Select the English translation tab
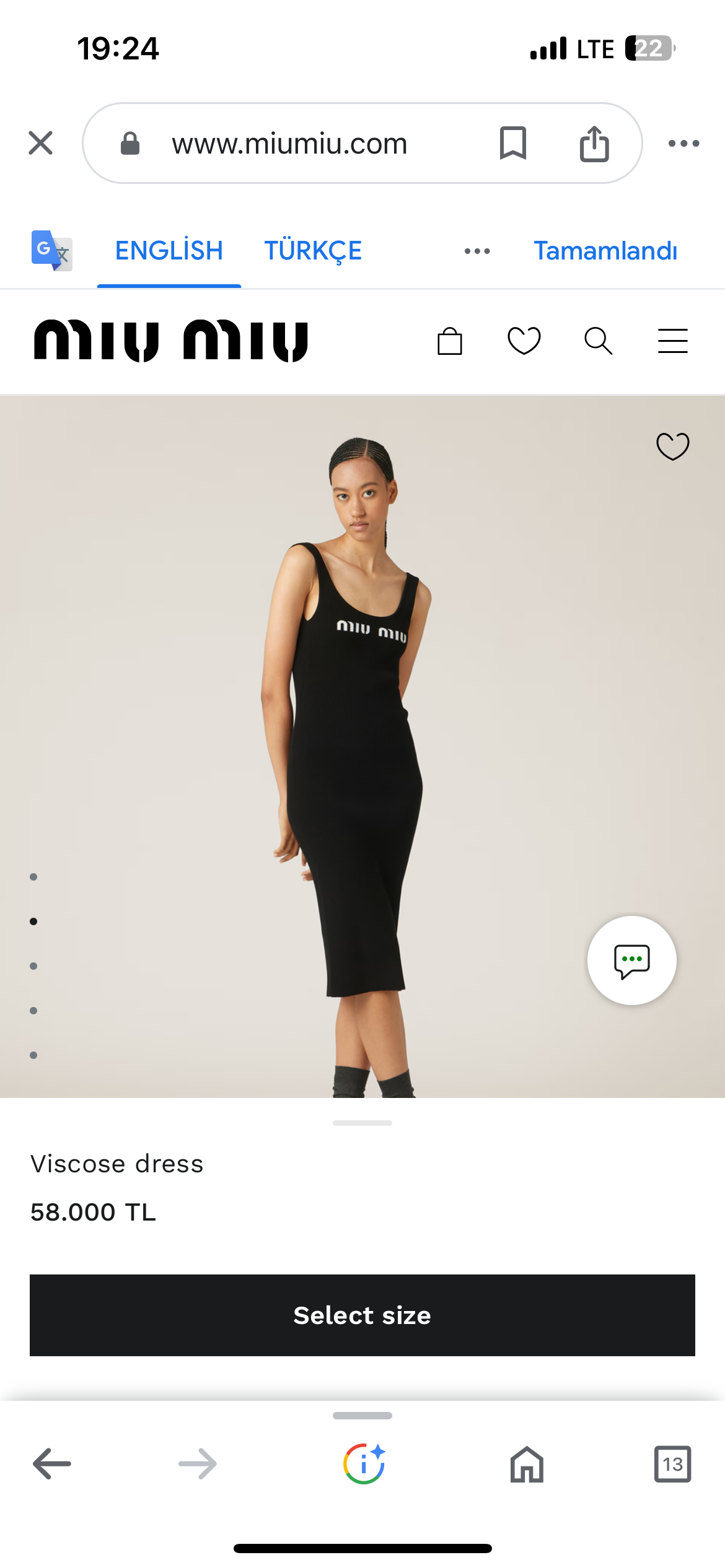 tap(169, 251)
